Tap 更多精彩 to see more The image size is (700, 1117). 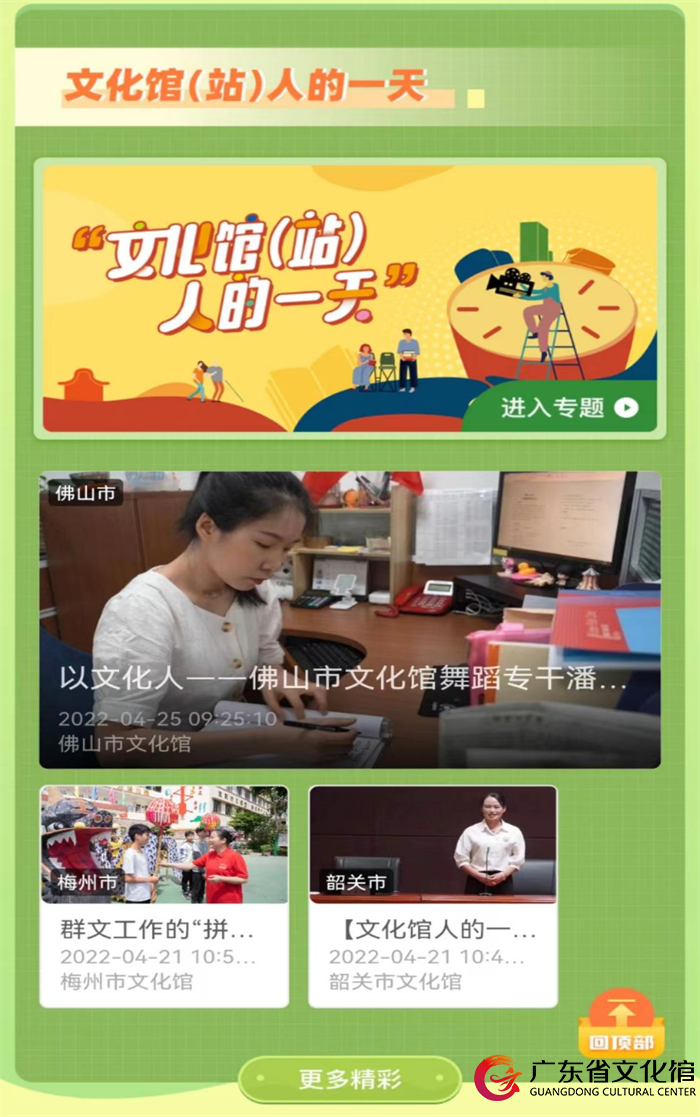tap(349, 1079)
